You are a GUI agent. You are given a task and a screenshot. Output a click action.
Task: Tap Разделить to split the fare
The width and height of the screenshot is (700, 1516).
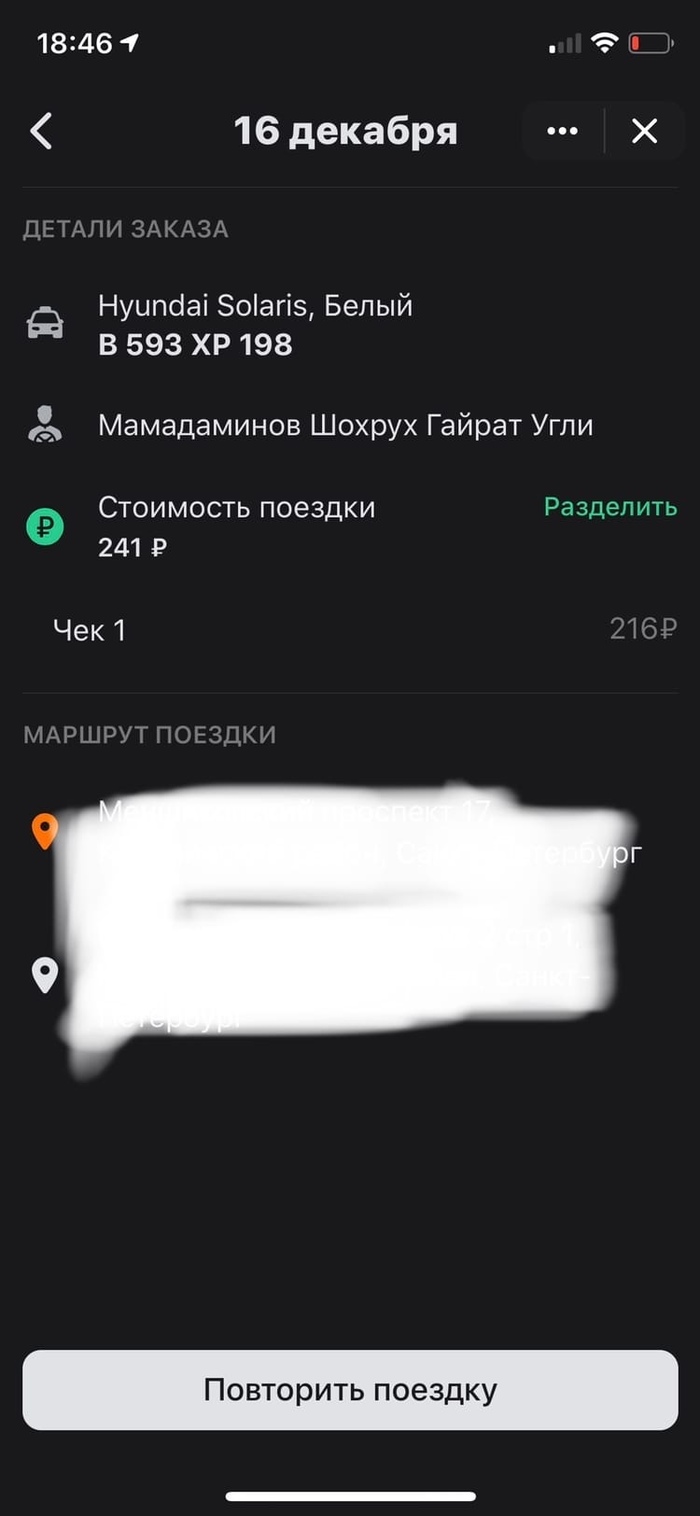point(610,507)
